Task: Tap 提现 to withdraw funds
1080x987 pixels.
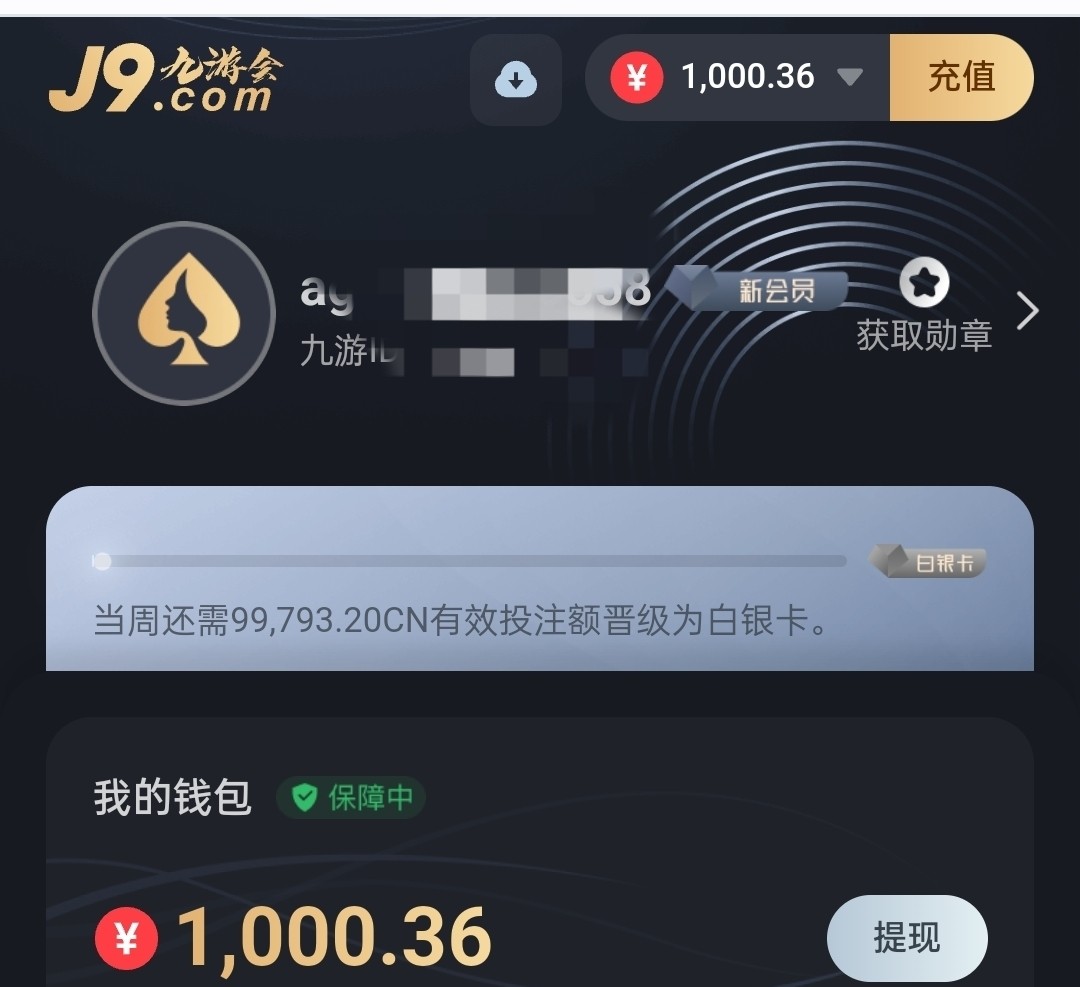Action: point(906,937)
